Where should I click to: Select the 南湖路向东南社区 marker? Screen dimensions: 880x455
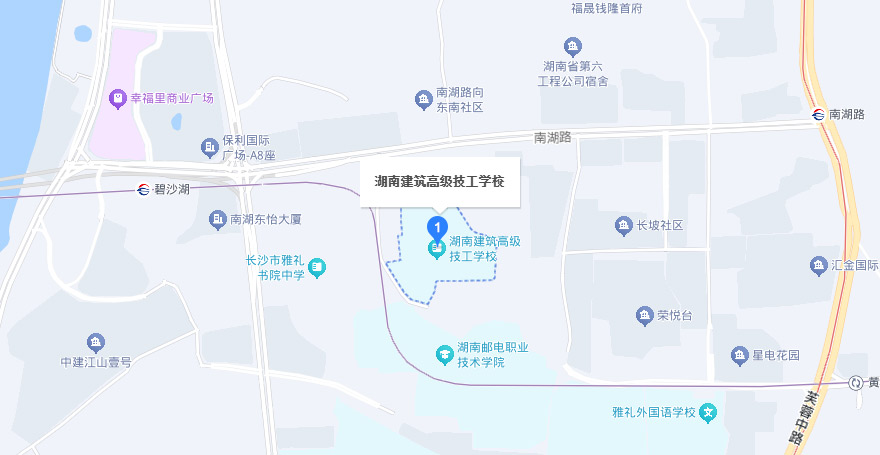coord(423,98)
